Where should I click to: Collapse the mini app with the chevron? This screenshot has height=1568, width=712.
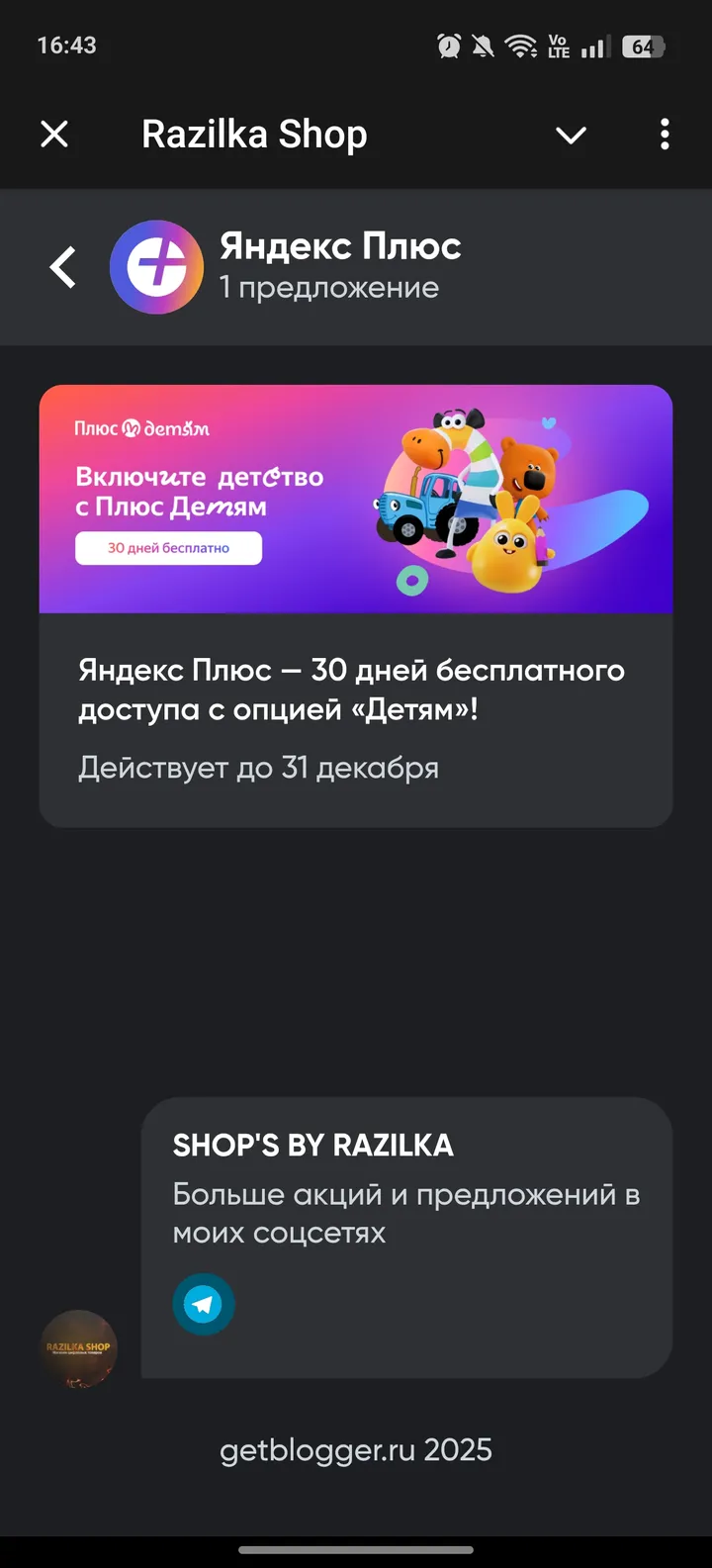571,137
